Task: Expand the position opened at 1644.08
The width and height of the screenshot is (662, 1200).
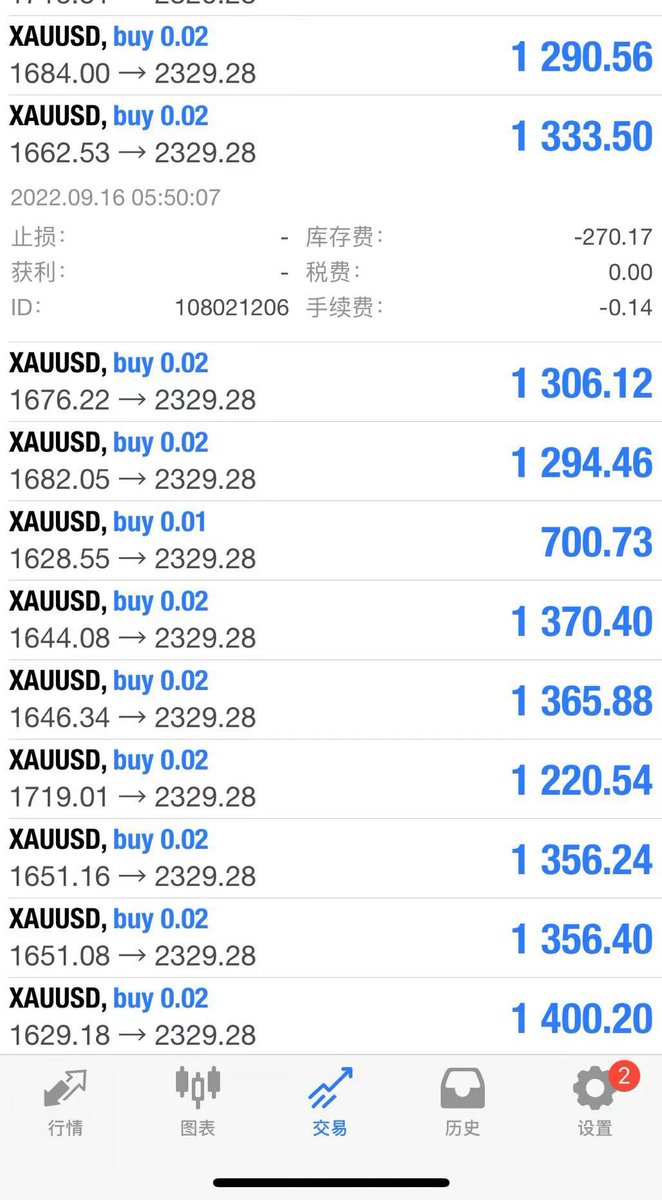Action: click(x=331, y=620)
